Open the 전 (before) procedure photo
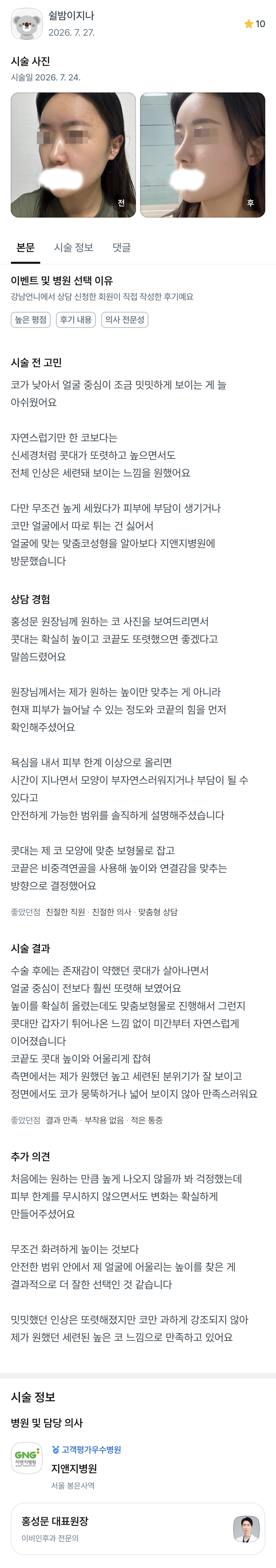This screenshot has height=1568, width=276. point(73,155)
